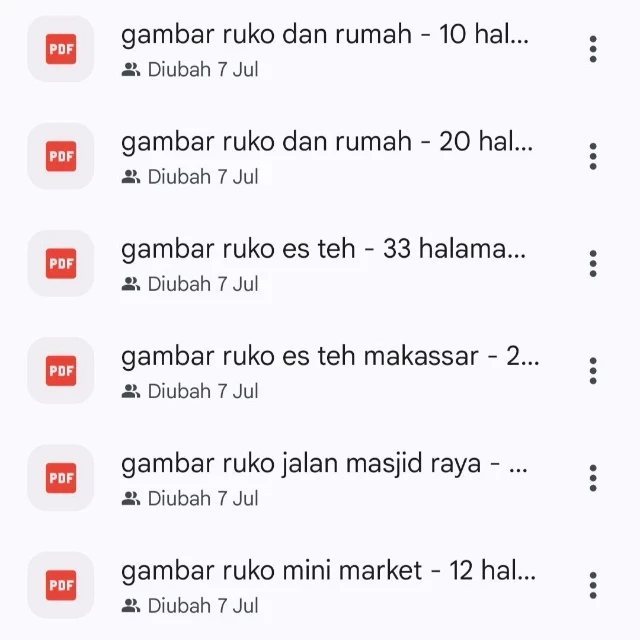Tap the three dots beside "ruko jalan masjid raya"
The image size is (640, 640).
point(593,478)
